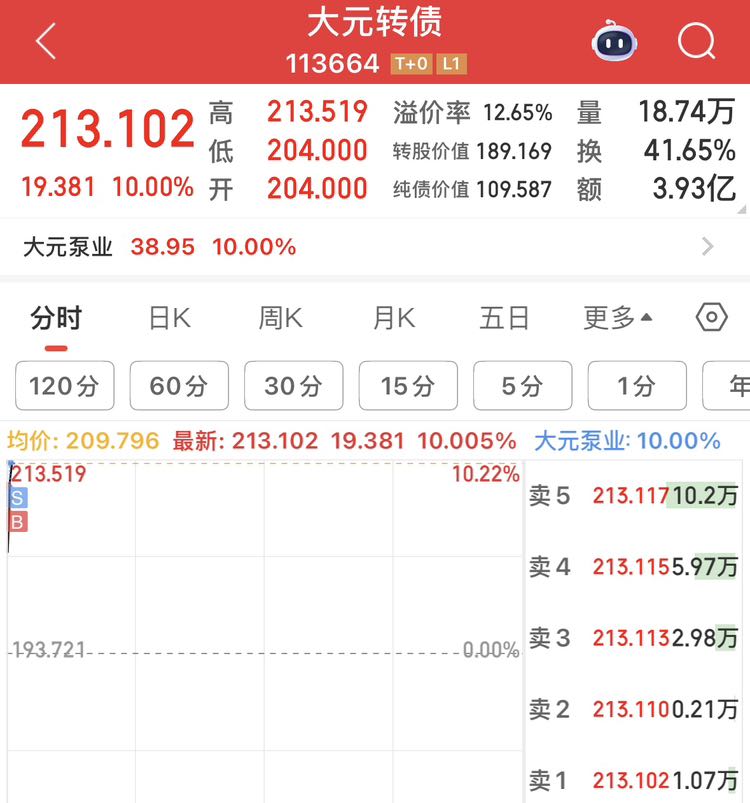Switch to the 五日 tab
Image resolution: width=750 pixels, height=803 pixels.
pyautogui.click(x=504, y=319)
